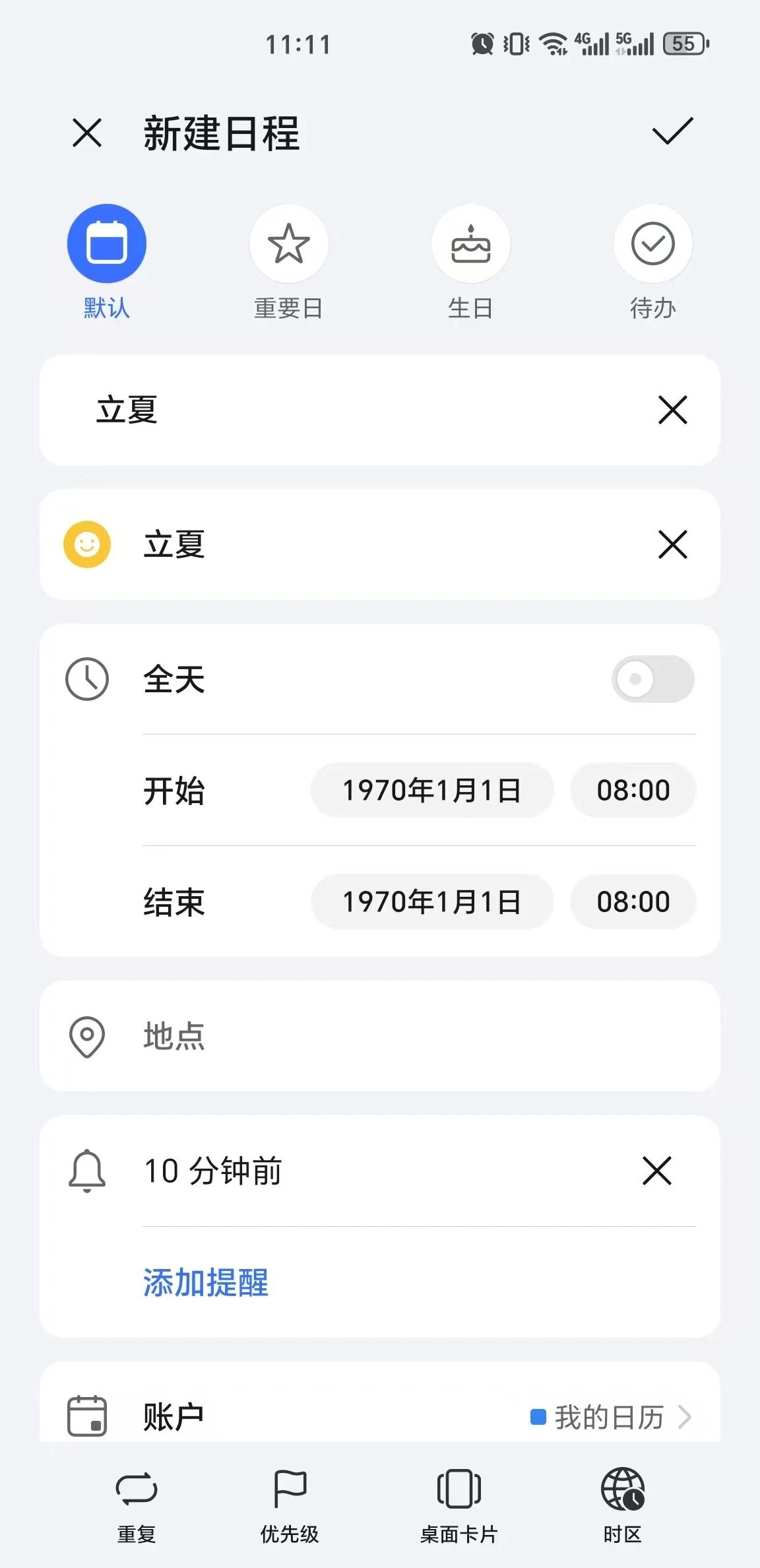Remove the 立夏 smiley suggestion
Screen dimensions: 760x1568
(672, 545)
